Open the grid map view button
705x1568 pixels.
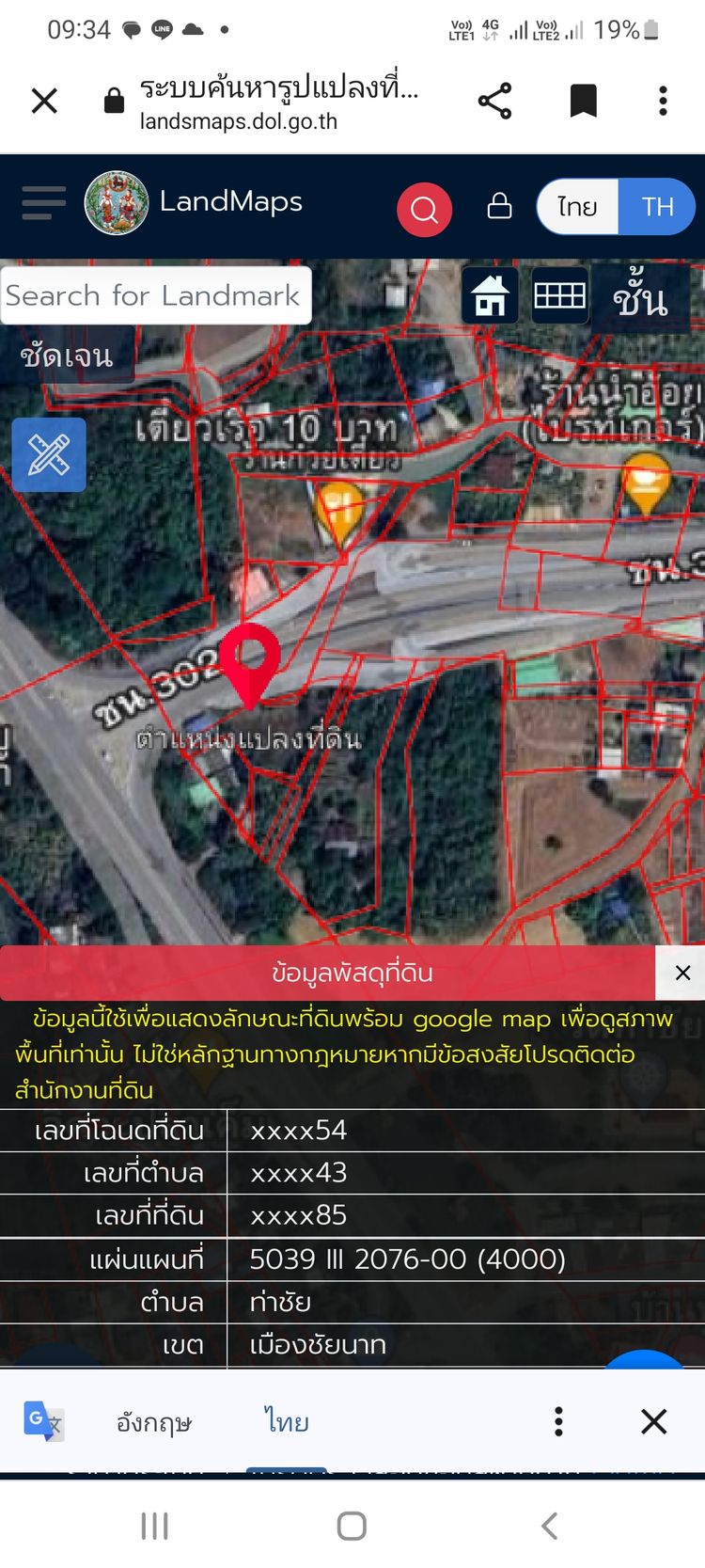560,296
